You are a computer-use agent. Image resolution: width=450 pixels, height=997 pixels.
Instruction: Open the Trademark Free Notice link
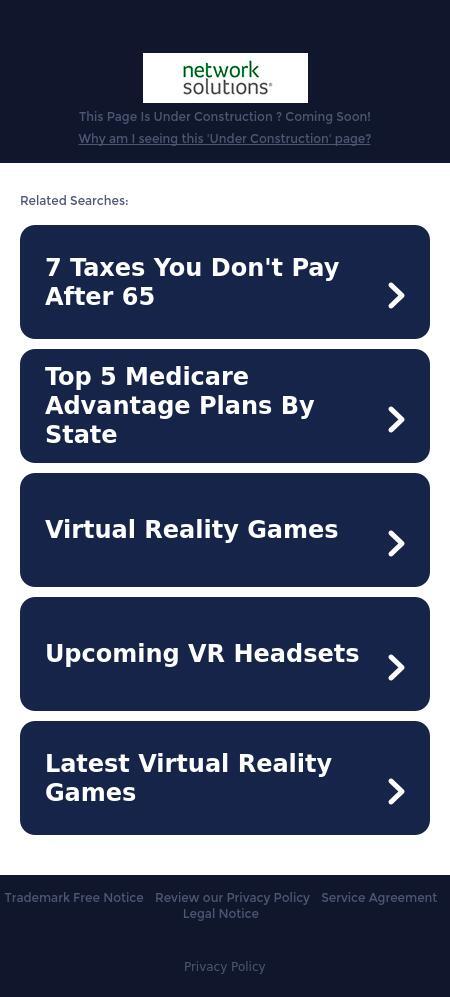(x=74, y=898)
